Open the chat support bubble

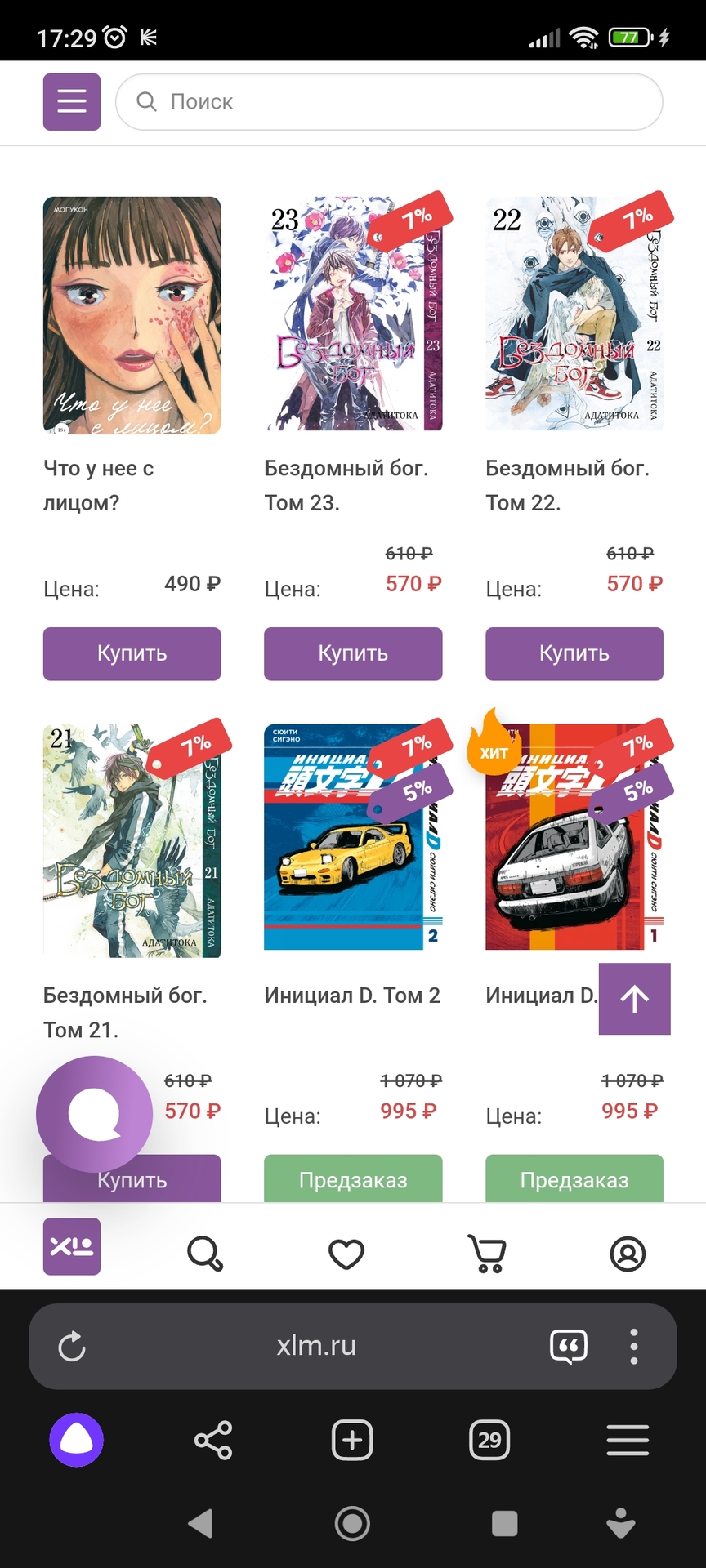[x=94, y=1114]
